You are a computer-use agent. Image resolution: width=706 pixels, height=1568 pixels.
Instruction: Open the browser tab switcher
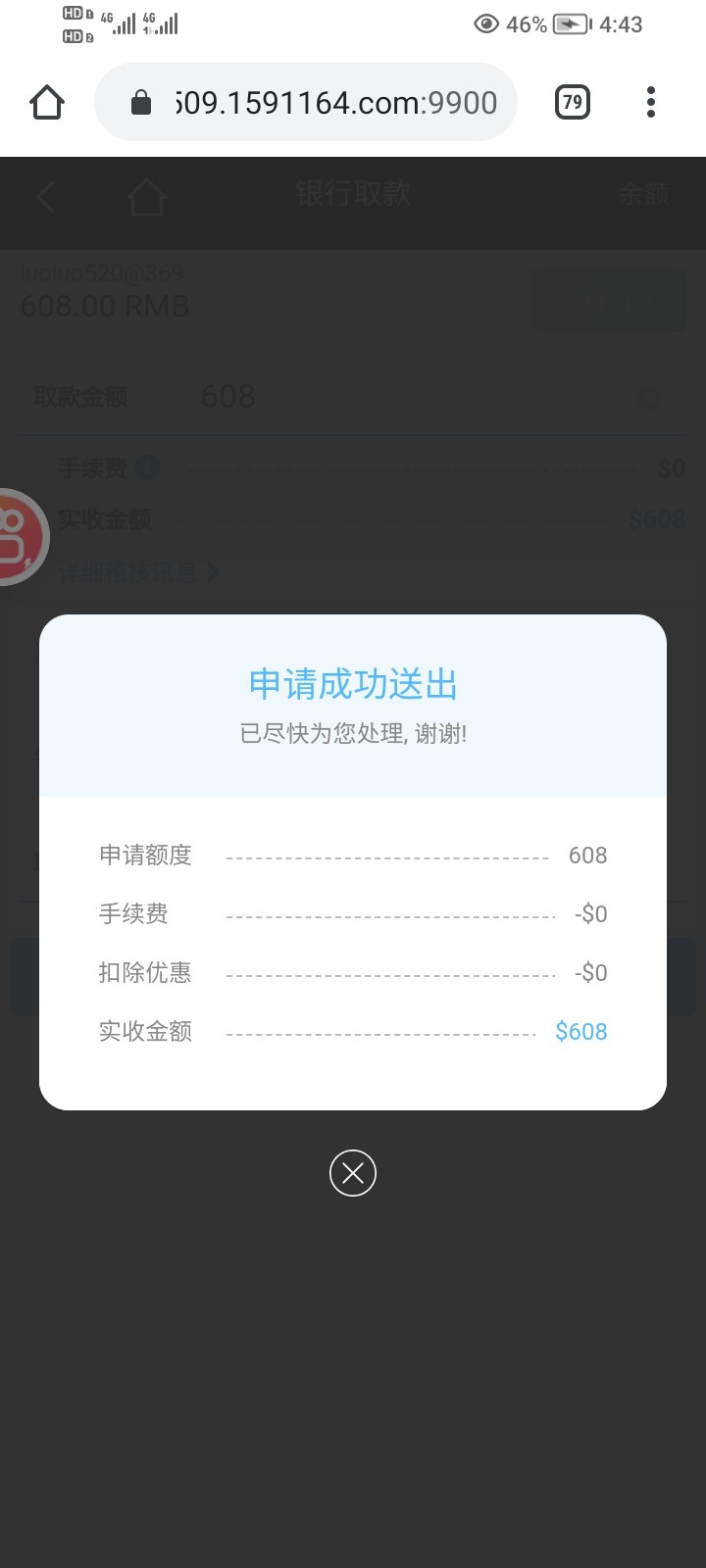(x=573, y=102)
